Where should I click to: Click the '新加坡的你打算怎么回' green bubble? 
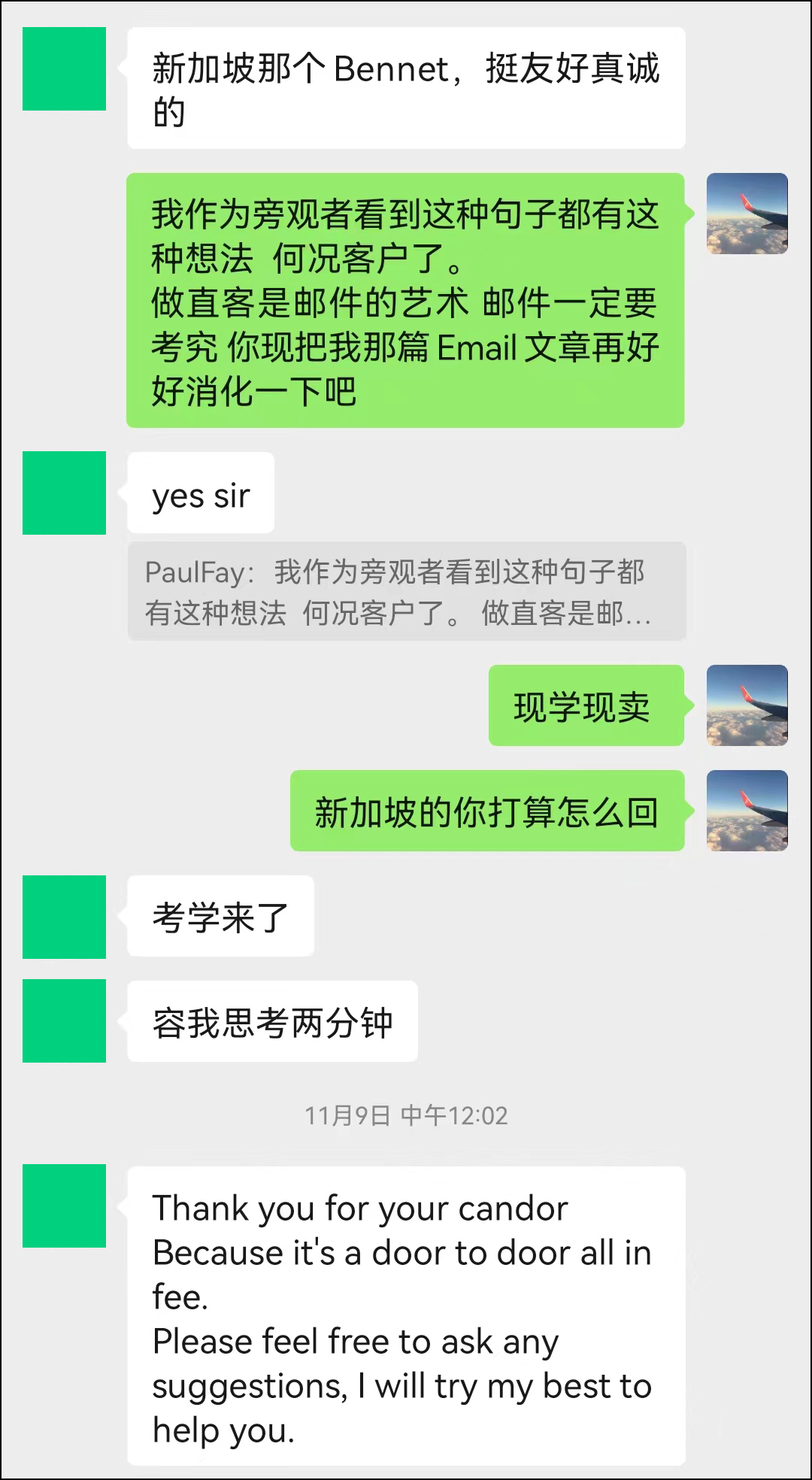pos(486,811)
